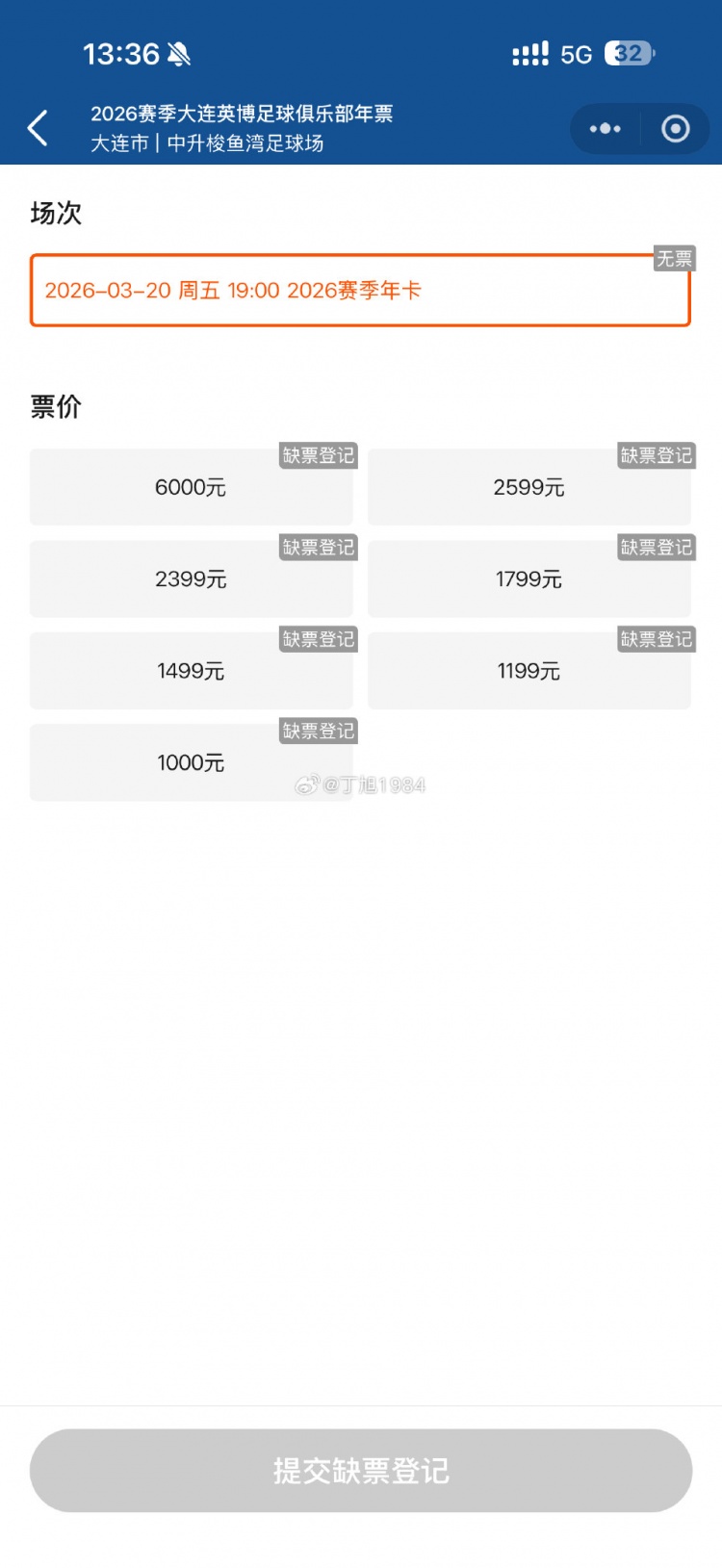Screen dimensions: 722x1568
Task: Select the 1000元 ticket price option
Action: click(x=192, y=762)
